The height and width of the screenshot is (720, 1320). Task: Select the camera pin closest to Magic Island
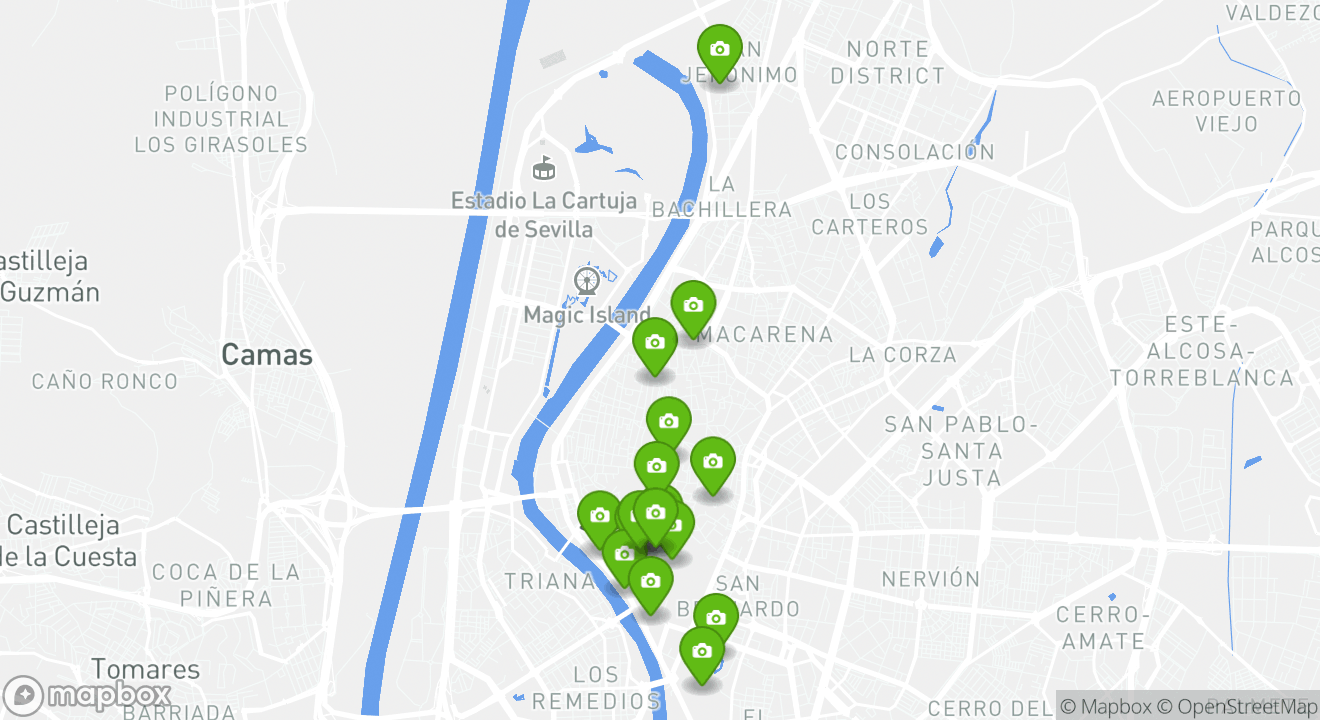coord(655,342)
